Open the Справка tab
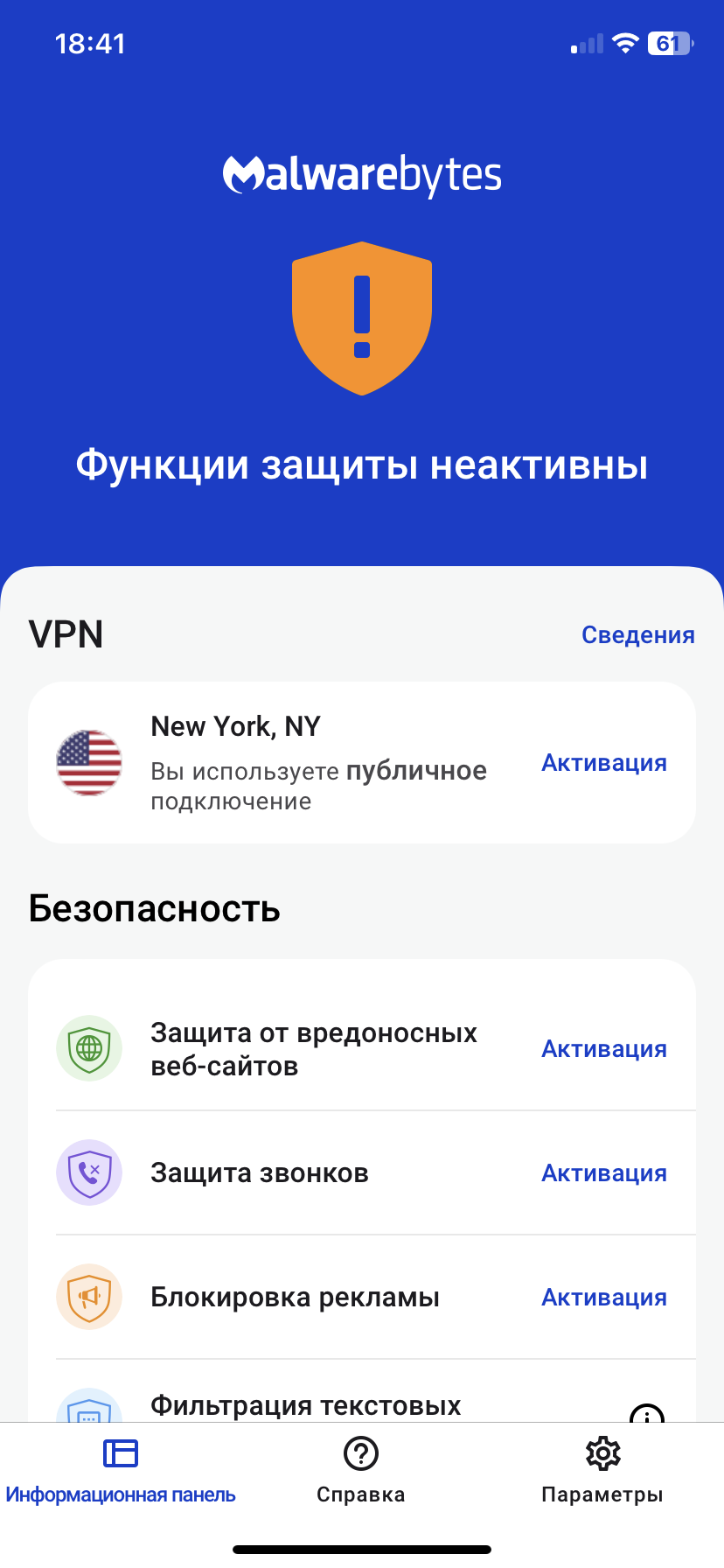724x1568 pixels. coord(361,1472)
